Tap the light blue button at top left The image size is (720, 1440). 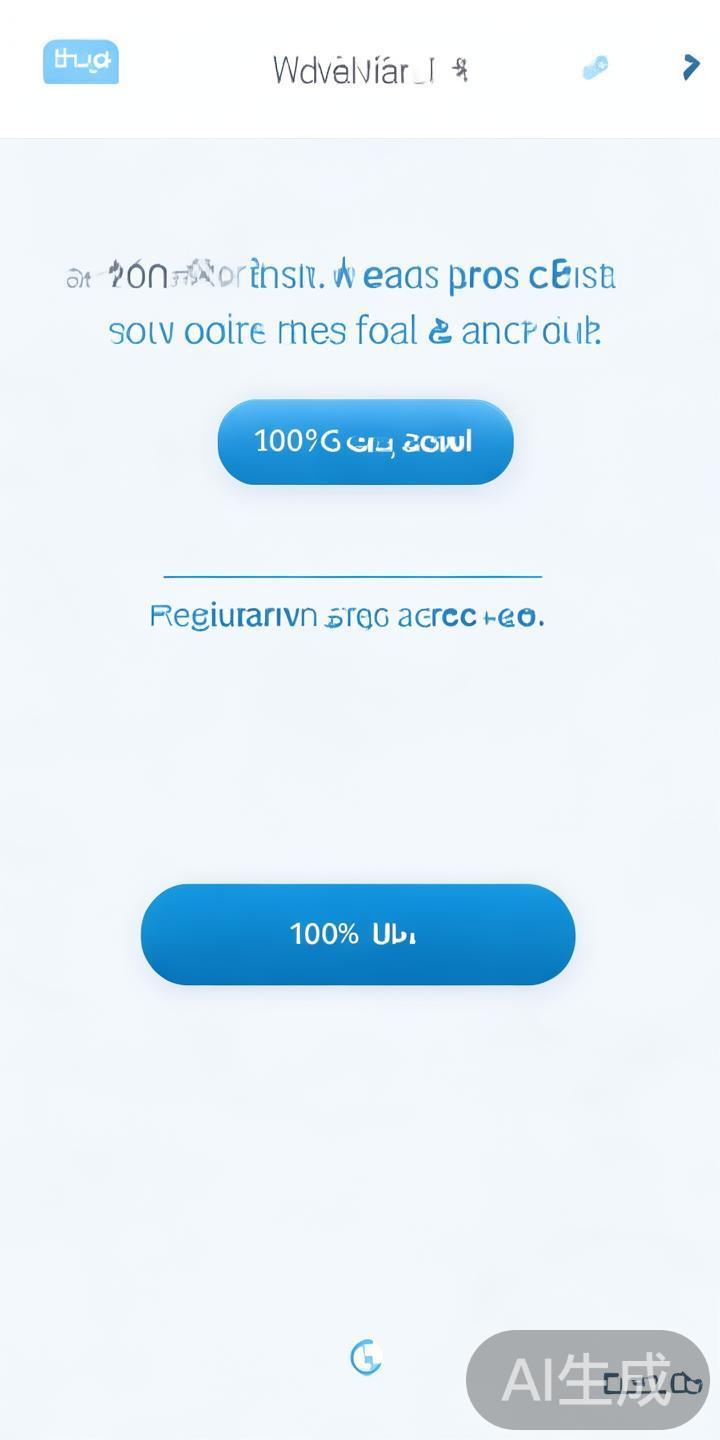click(x=81, y=62)
